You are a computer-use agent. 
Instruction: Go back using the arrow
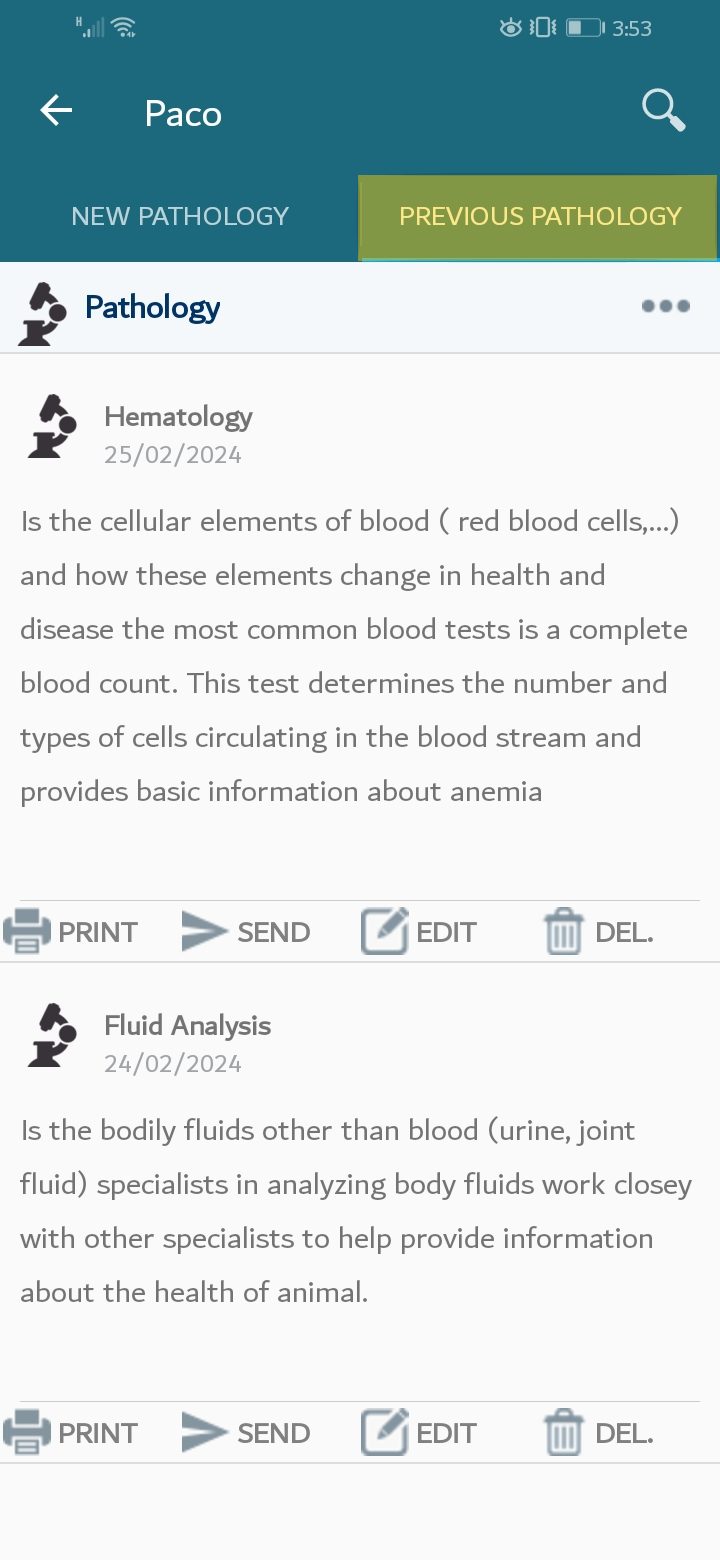[56, 111]
